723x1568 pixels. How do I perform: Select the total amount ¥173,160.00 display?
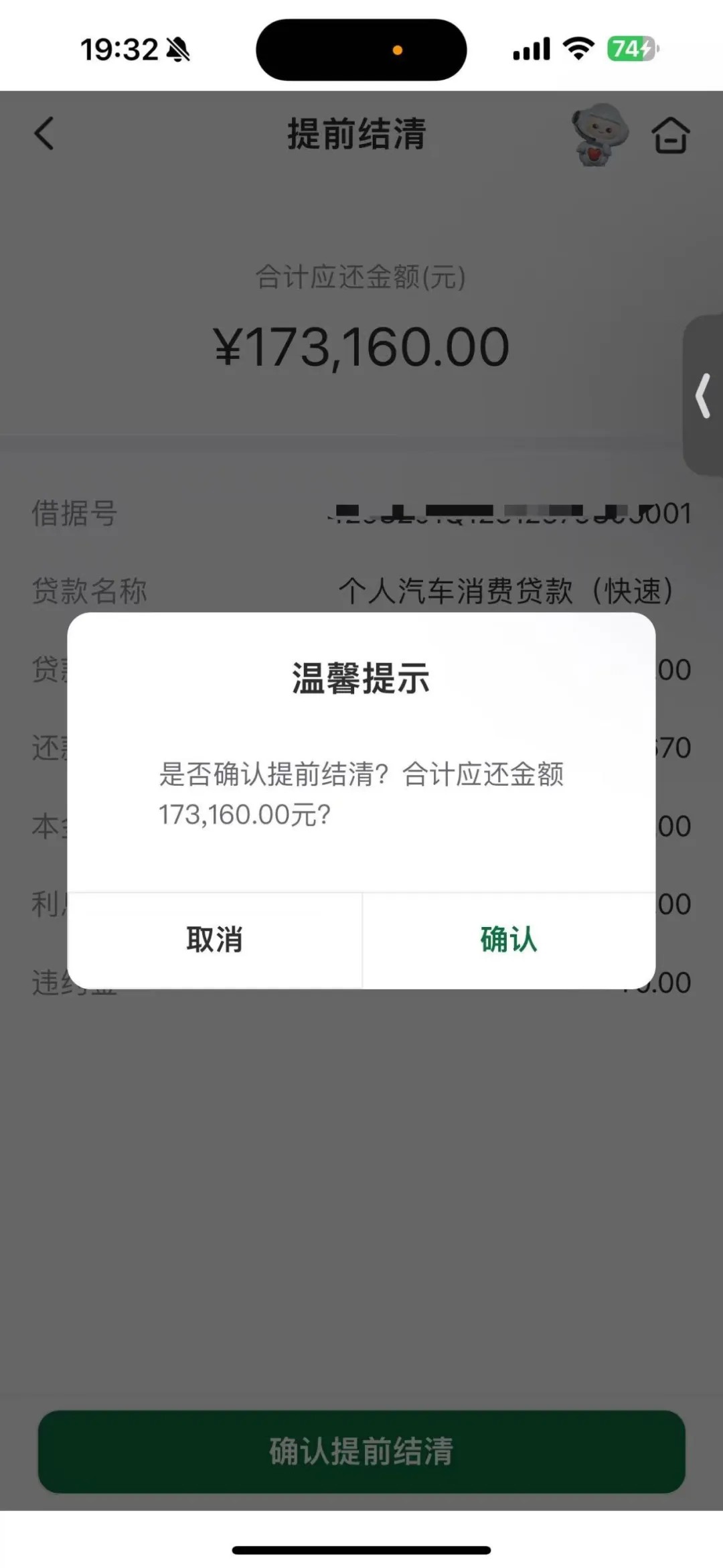pyautogui.click(x=361, y=345)
